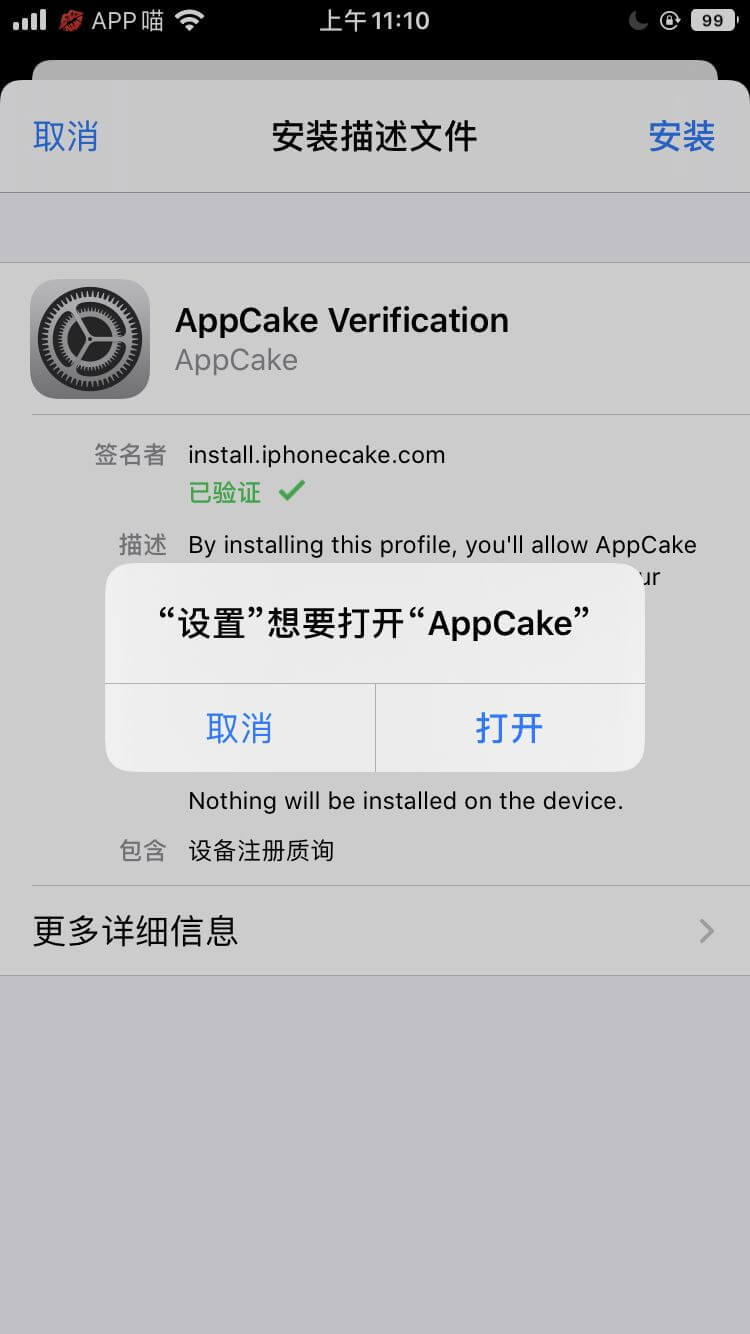Tap 打开 to open AppCake
Image resolution: width=750 pixels, height=1334 pixels.
[509, 728]
